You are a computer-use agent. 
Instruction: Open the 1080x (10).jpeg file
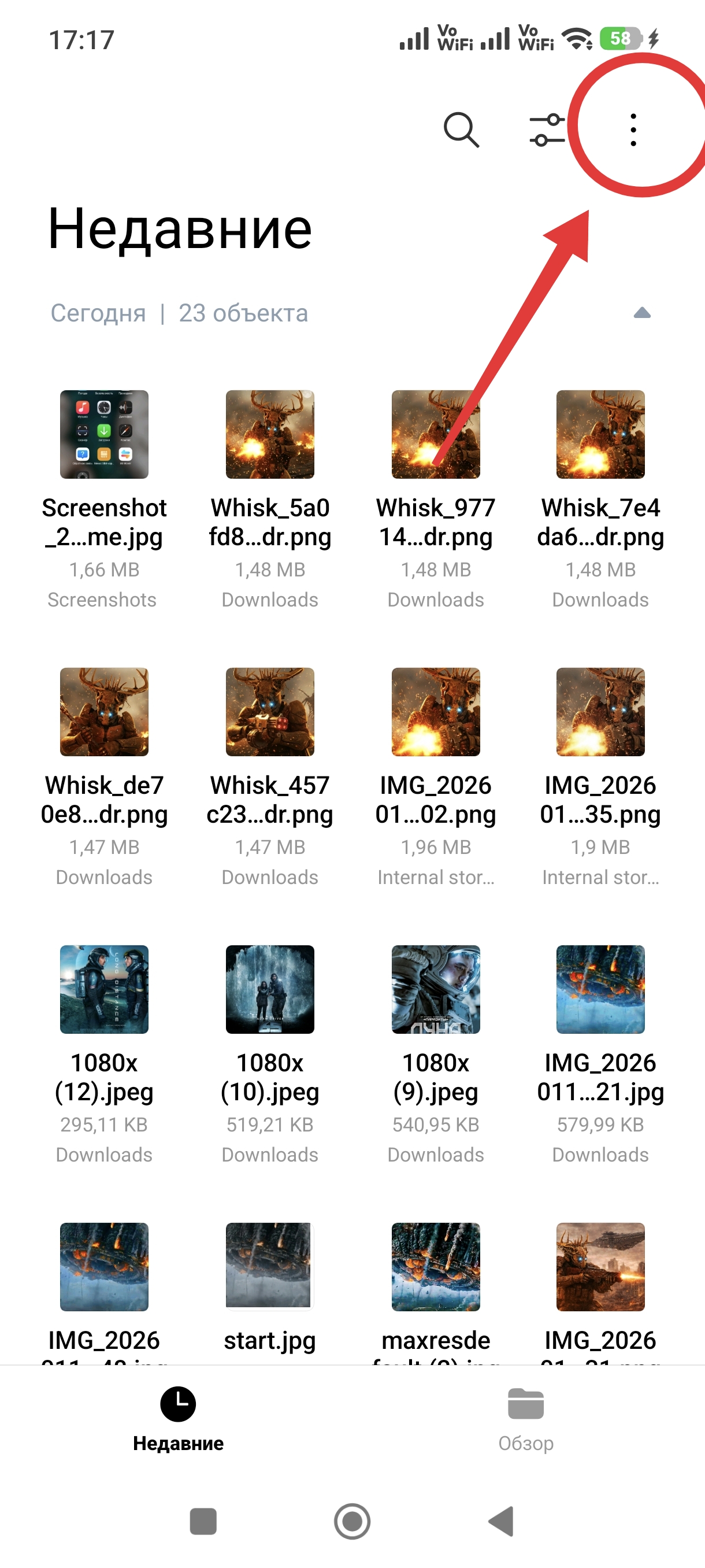(270, 990)
